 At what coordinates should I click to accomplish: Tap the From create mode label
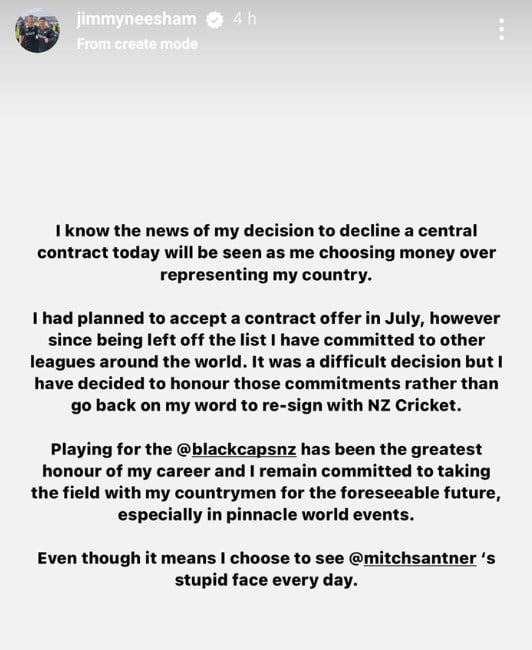[x=137, y=44]
